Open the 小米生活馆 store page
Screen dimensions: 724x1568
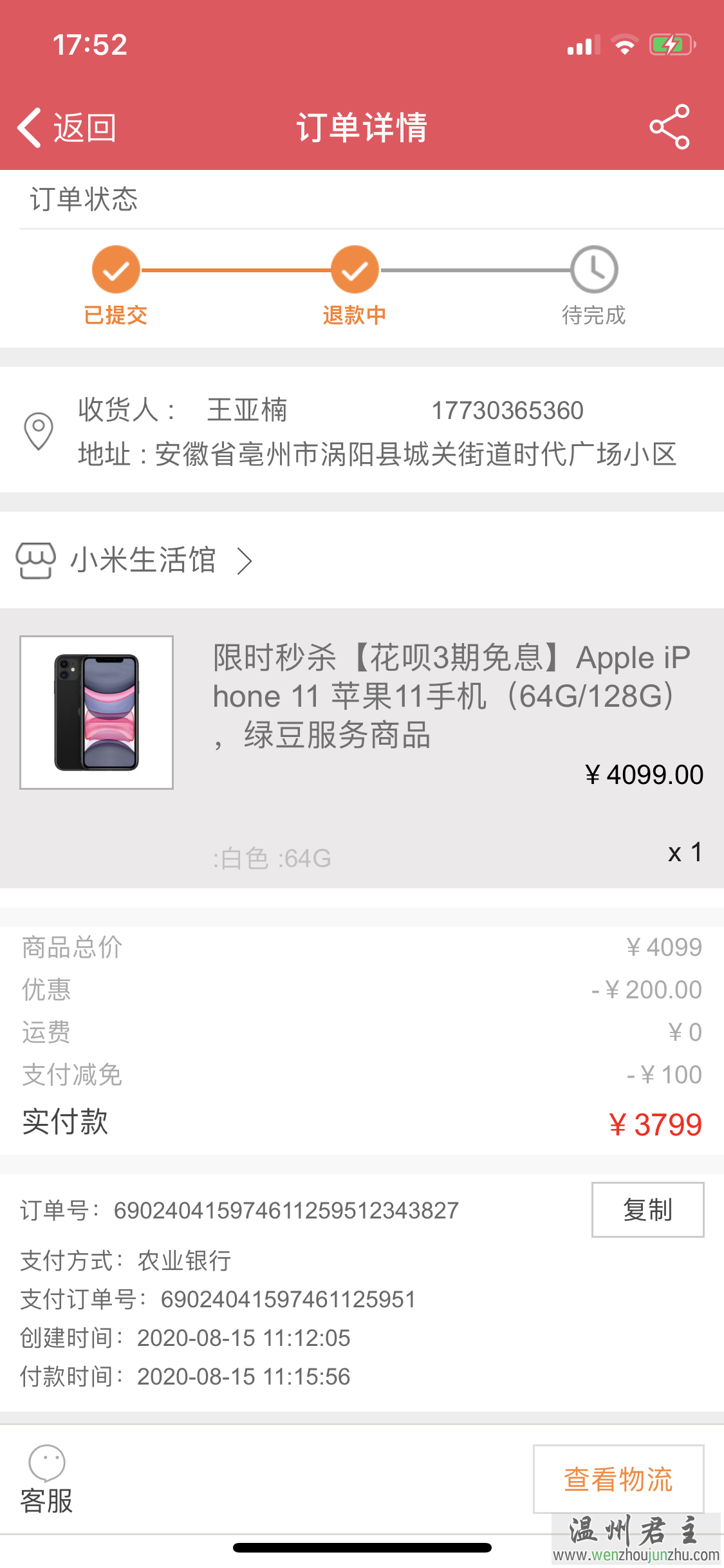tap(142, 560)
